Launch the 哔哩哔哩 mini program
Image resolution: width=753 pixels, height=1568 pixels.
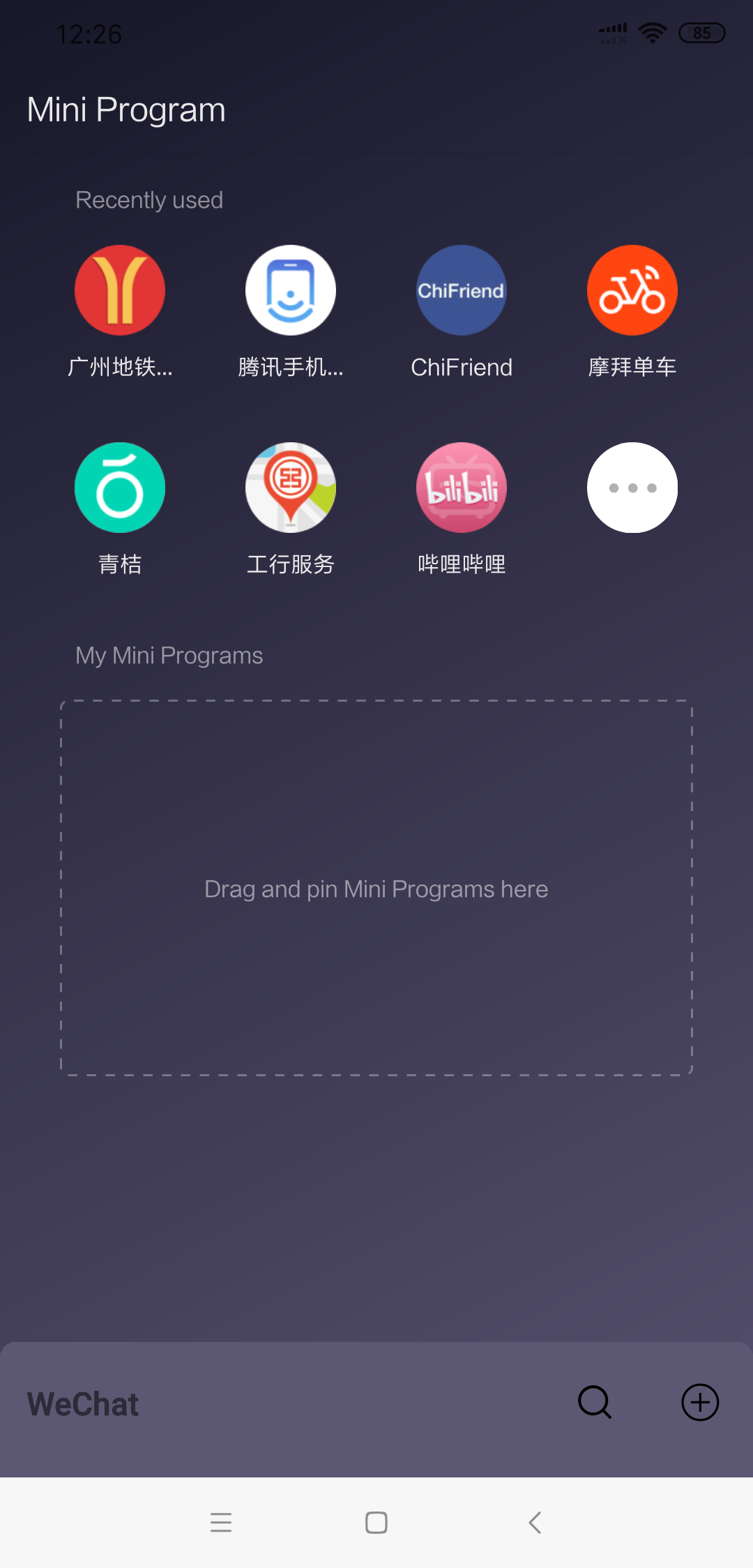click(x=462, y=488)
